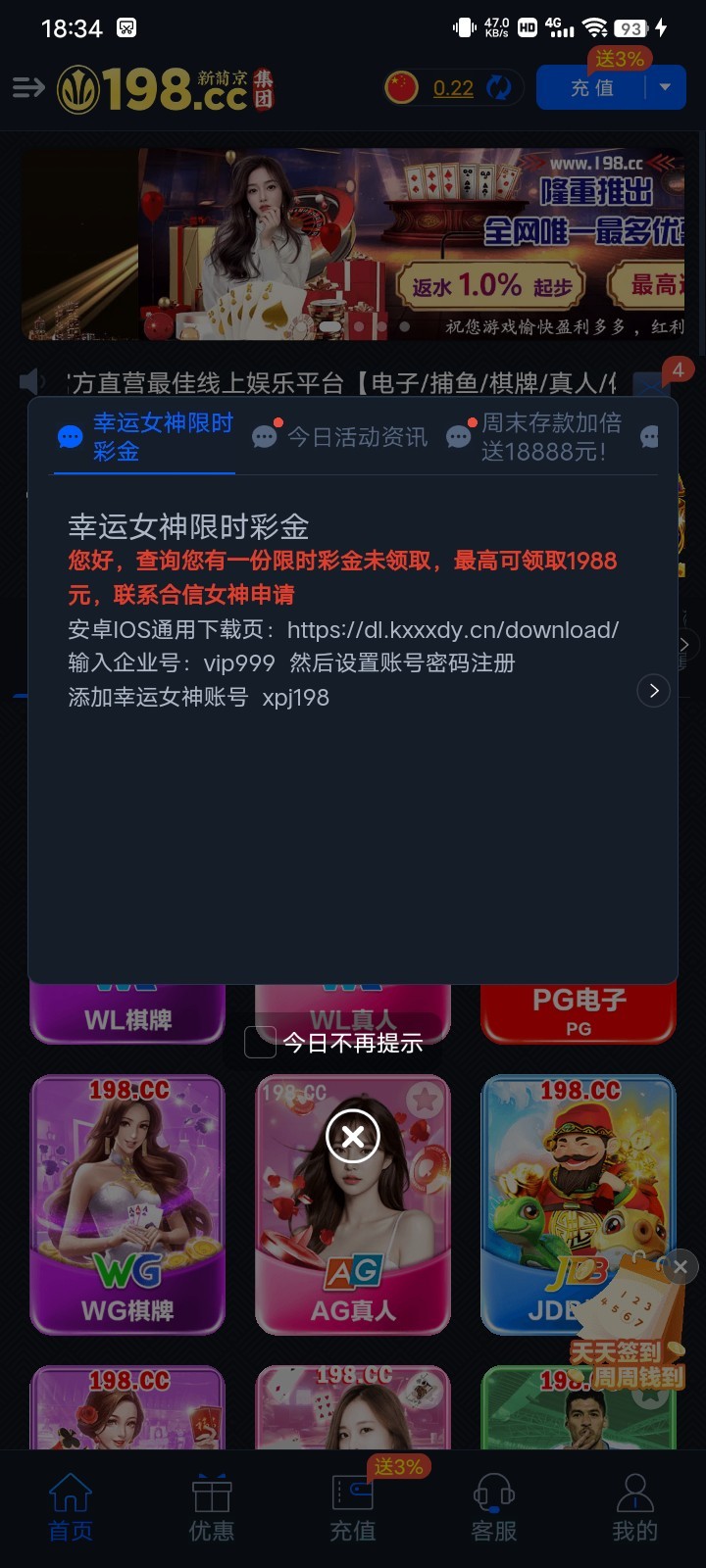
Task: Check the 今日不再提示 checkbox
Action: pos(260,1043)
